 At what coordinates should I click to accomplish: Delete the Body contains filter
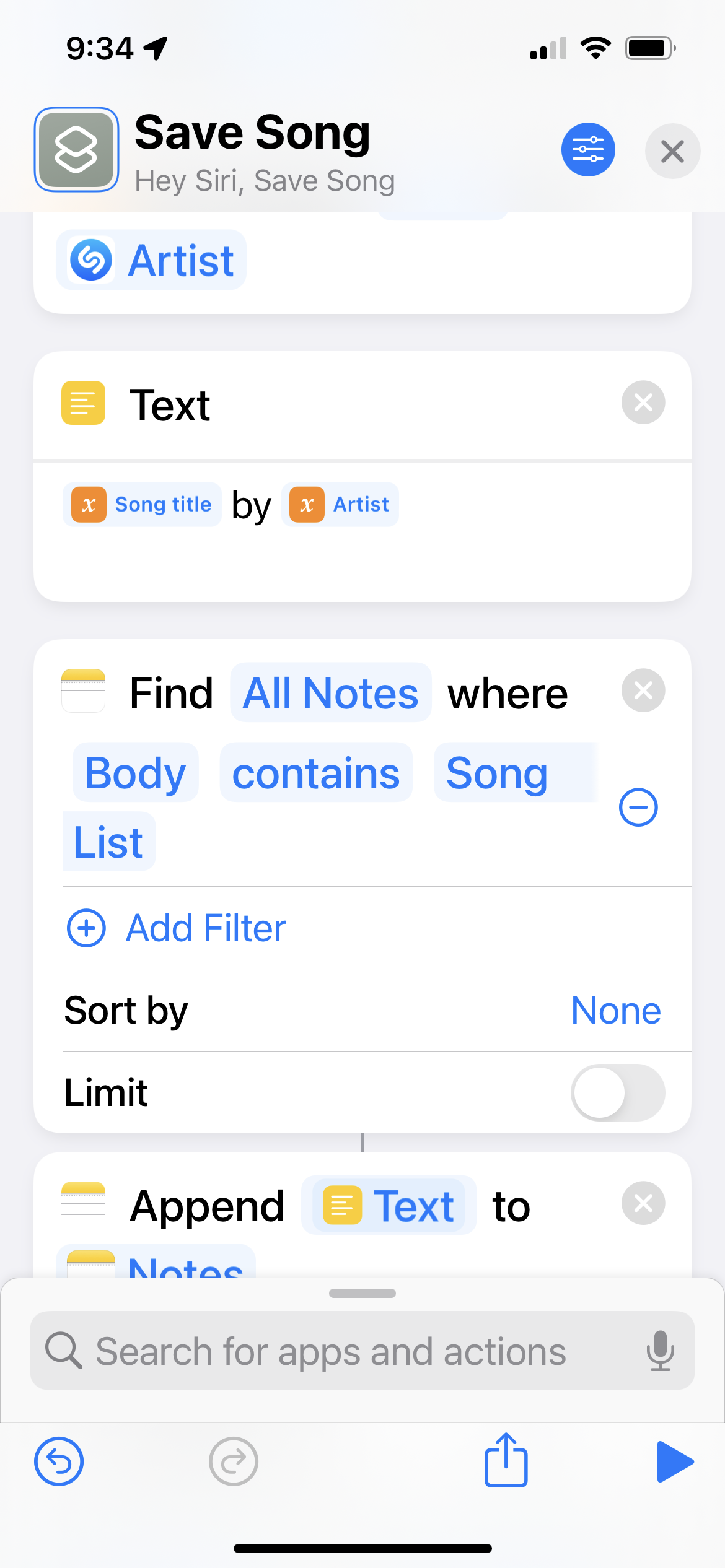point(638,807)
